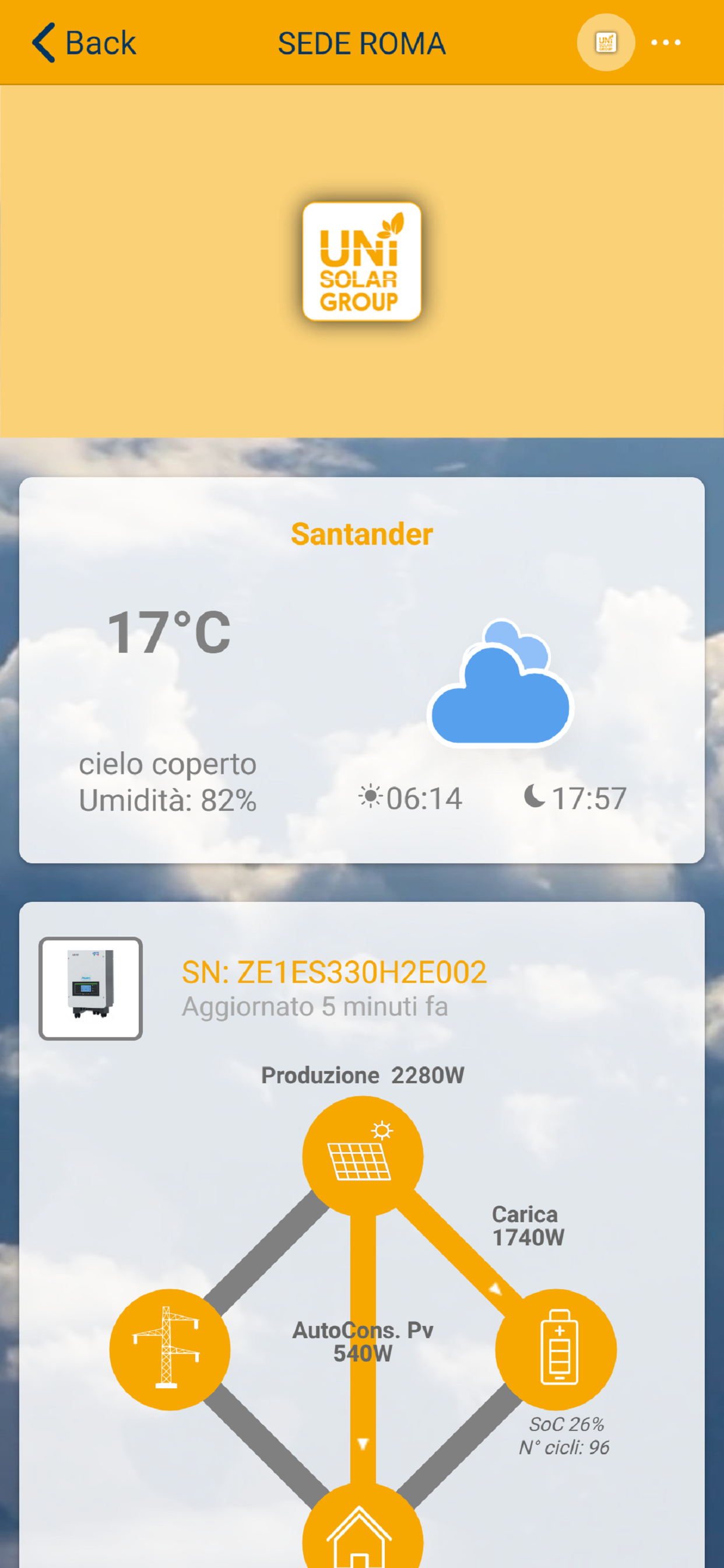
Task: Tap the solar panel production node
Action: (363, 1156)
